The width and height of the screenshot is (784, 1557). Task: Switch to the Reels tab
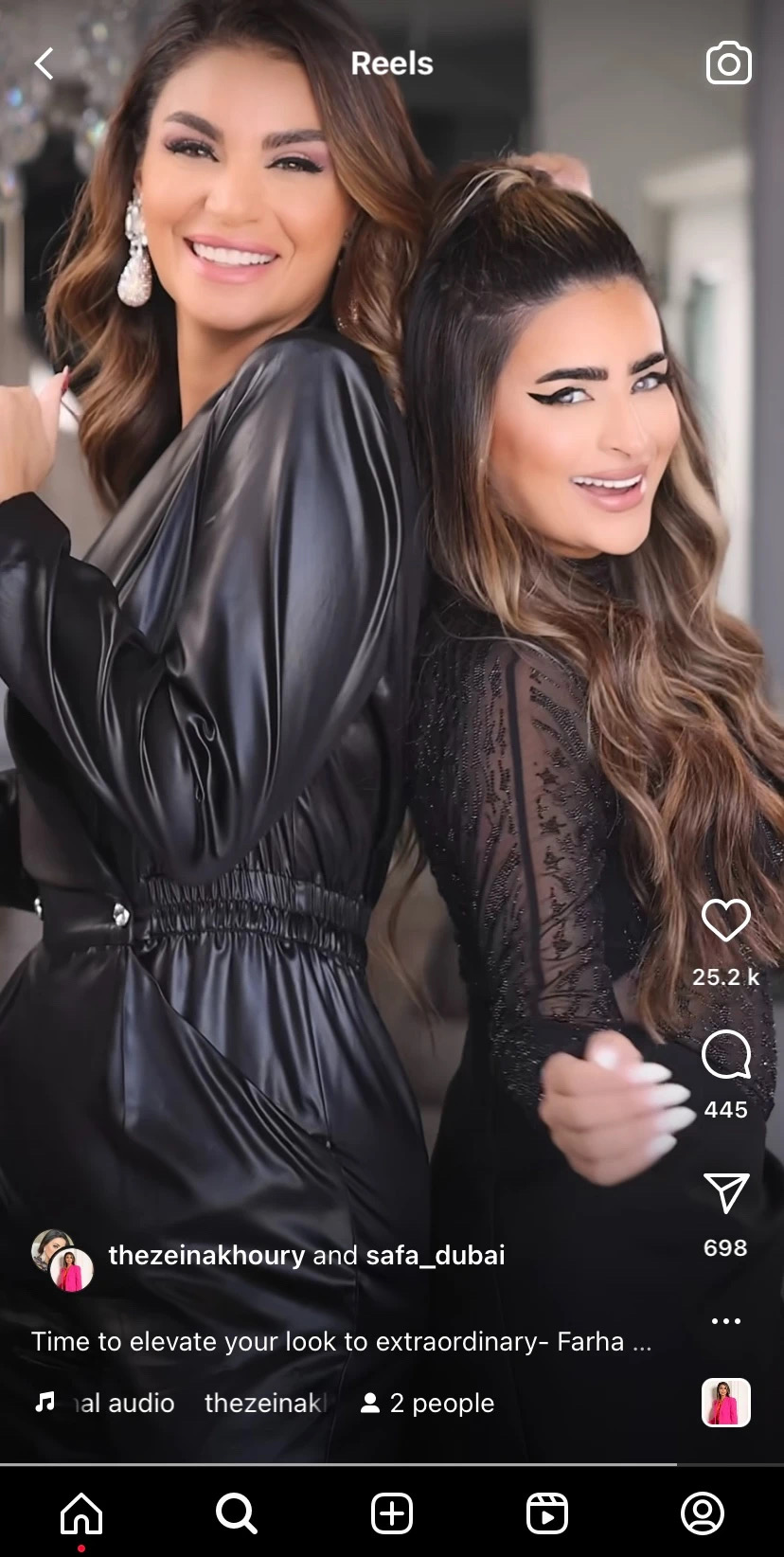[547, 1513]
